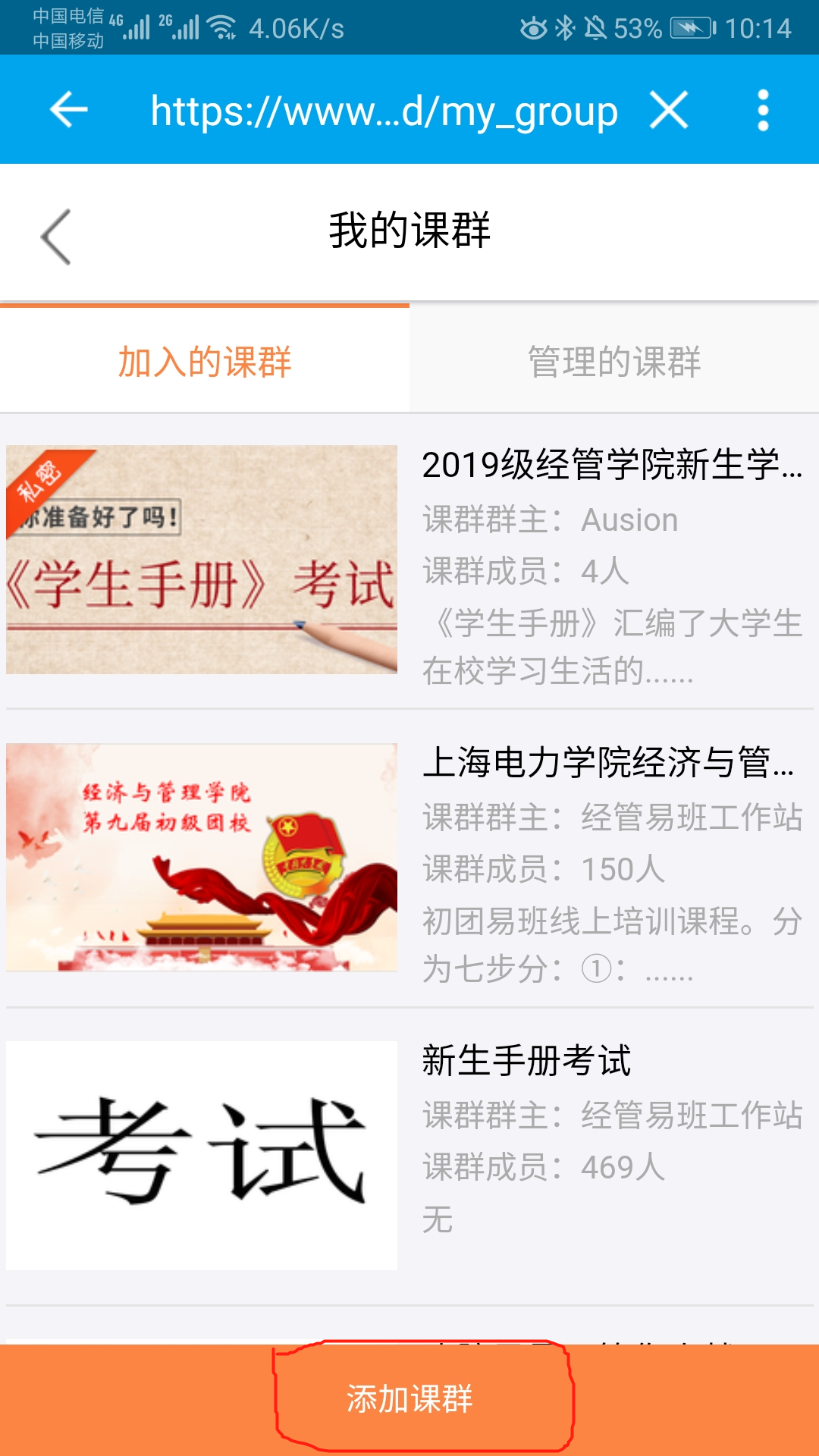The height and width of the screenshot is (1456, 819).
Task: Open the 上海电力学院经济与管 course group
Action: click(607, 763)
